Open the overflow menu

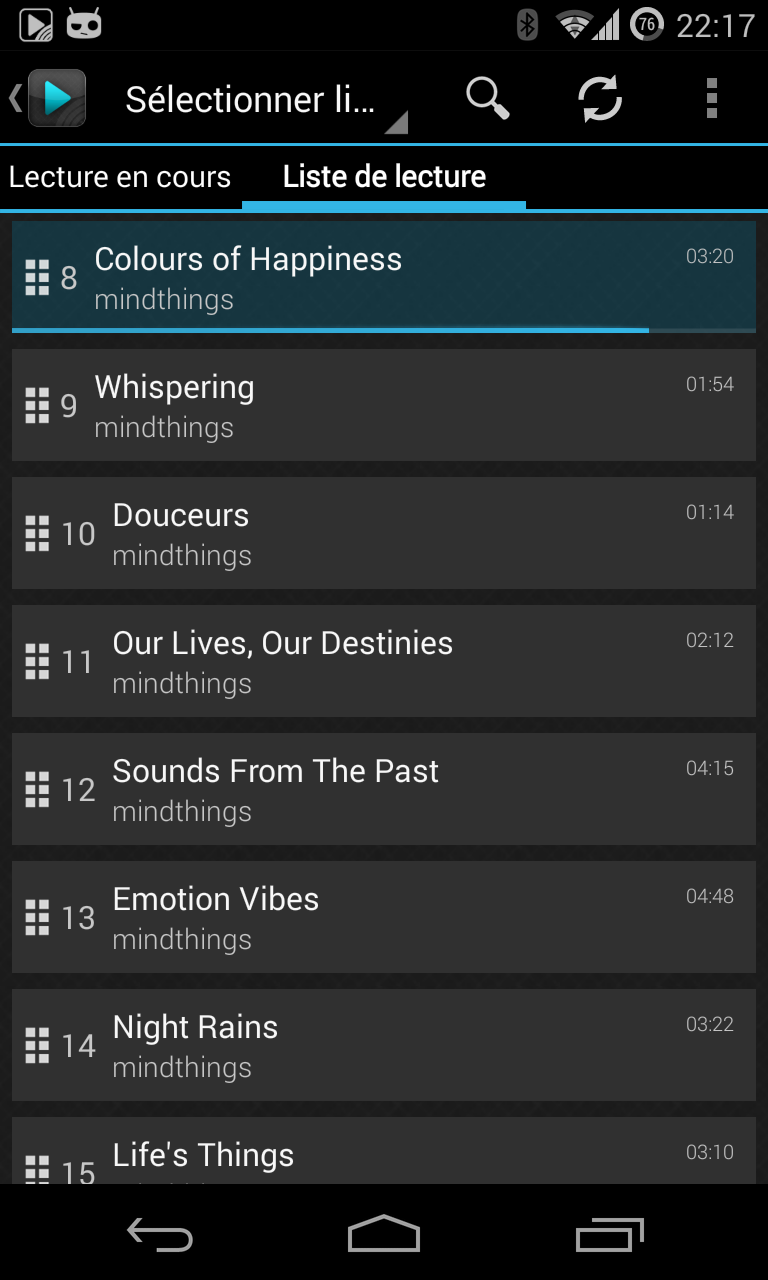click(x=711, y=98)
